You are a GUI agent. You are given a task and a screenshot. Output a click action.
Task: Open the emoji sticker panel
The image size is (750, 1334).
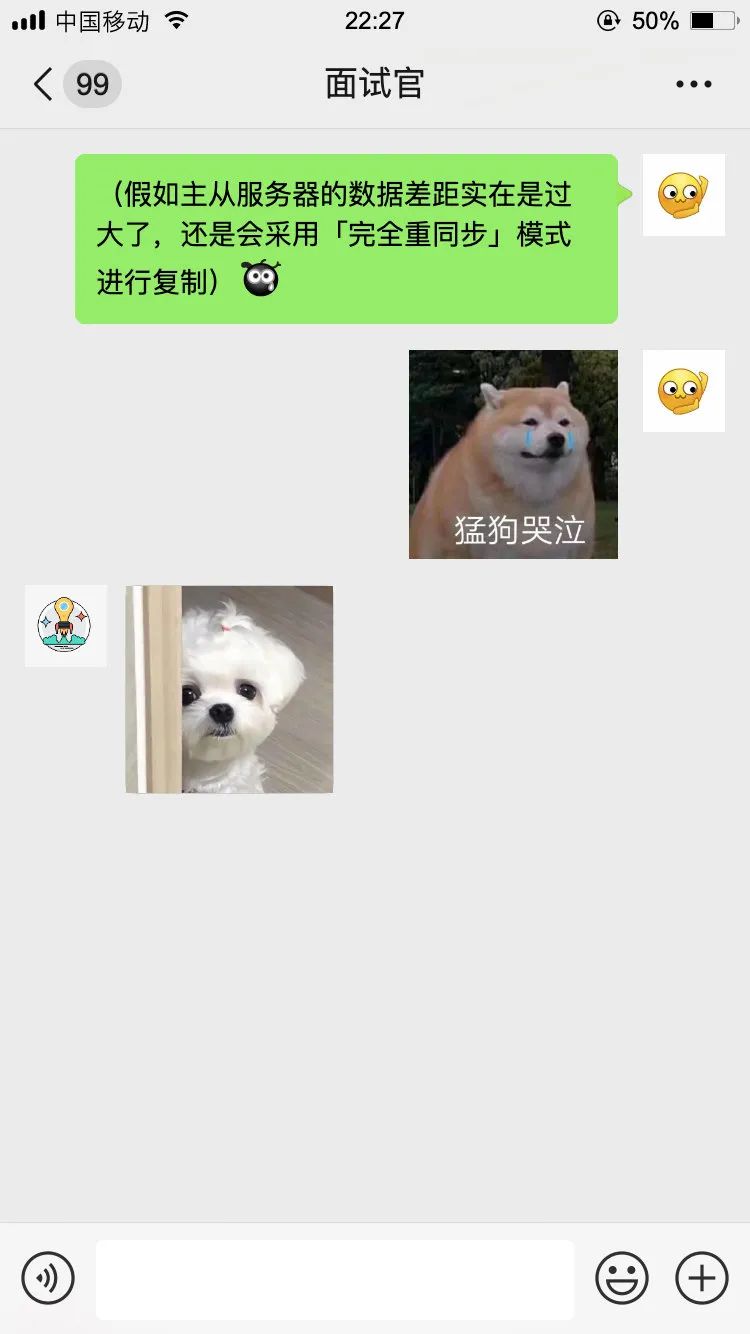(x=622, y=1278)
